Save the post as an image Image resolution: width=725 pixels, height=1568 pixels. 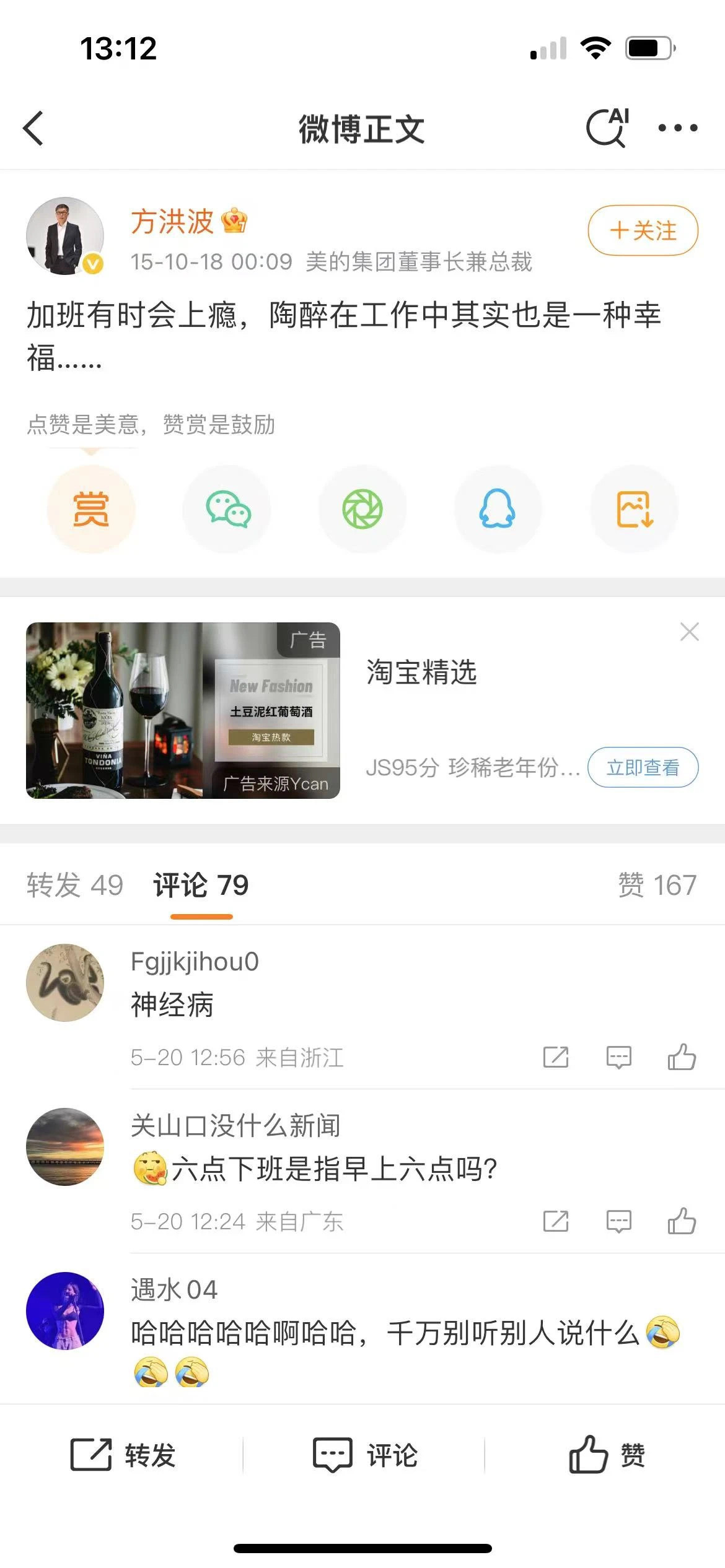[634, 509]
